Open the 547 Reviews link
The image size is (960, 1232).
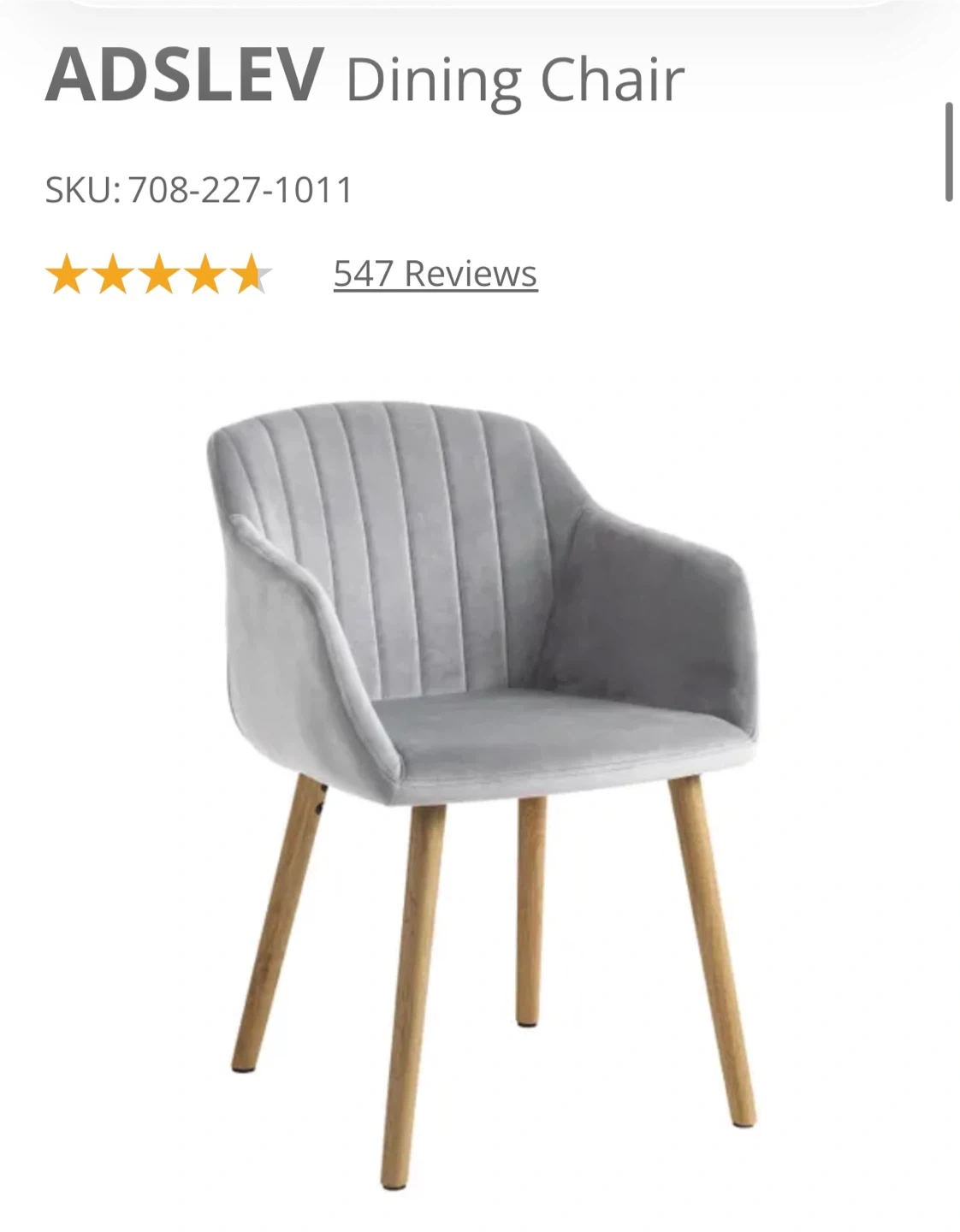click(x=436, y=274)
